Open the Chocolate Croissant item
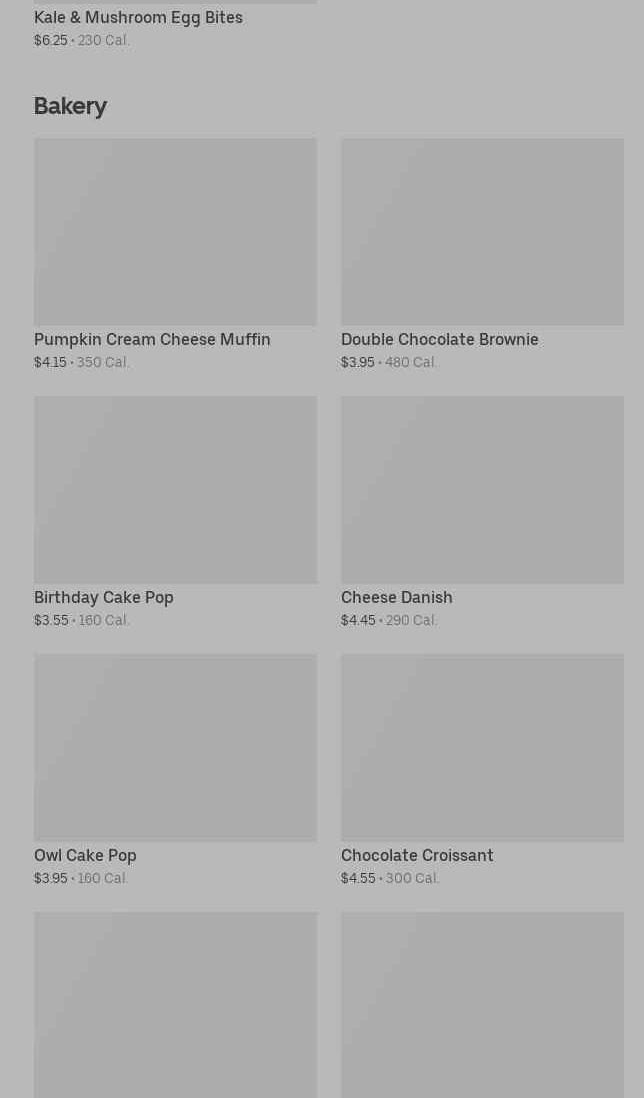Viewport: 644px width, 1098px height. tap(482, 770)
